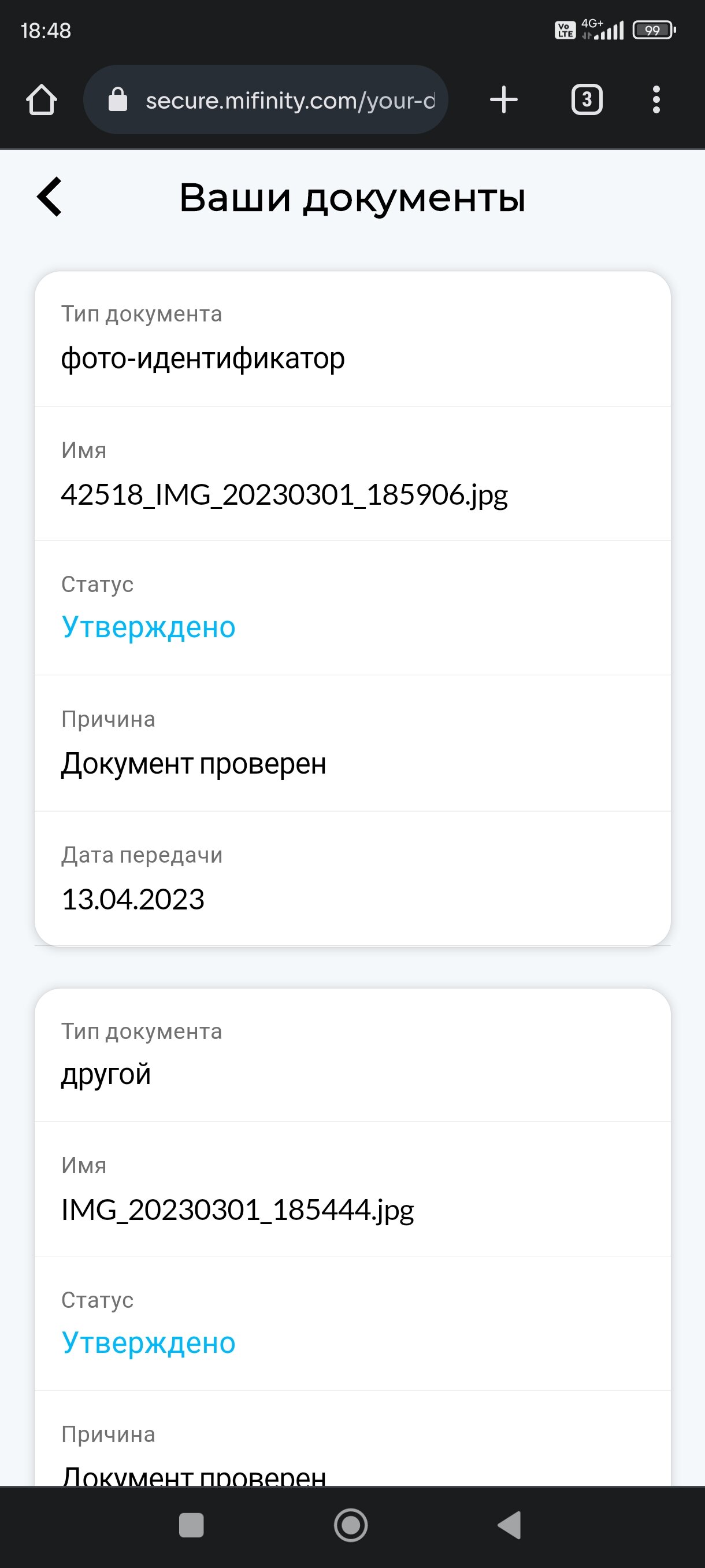Open the browser home page
Viewport: 705px width, 1568px height.
42,100
